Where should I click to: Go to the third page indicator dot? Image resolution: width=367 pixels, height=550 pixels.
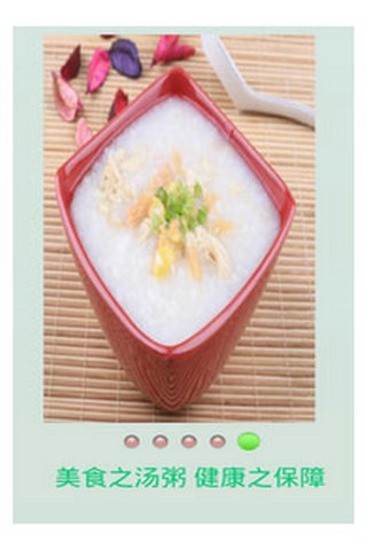point(188,441)
